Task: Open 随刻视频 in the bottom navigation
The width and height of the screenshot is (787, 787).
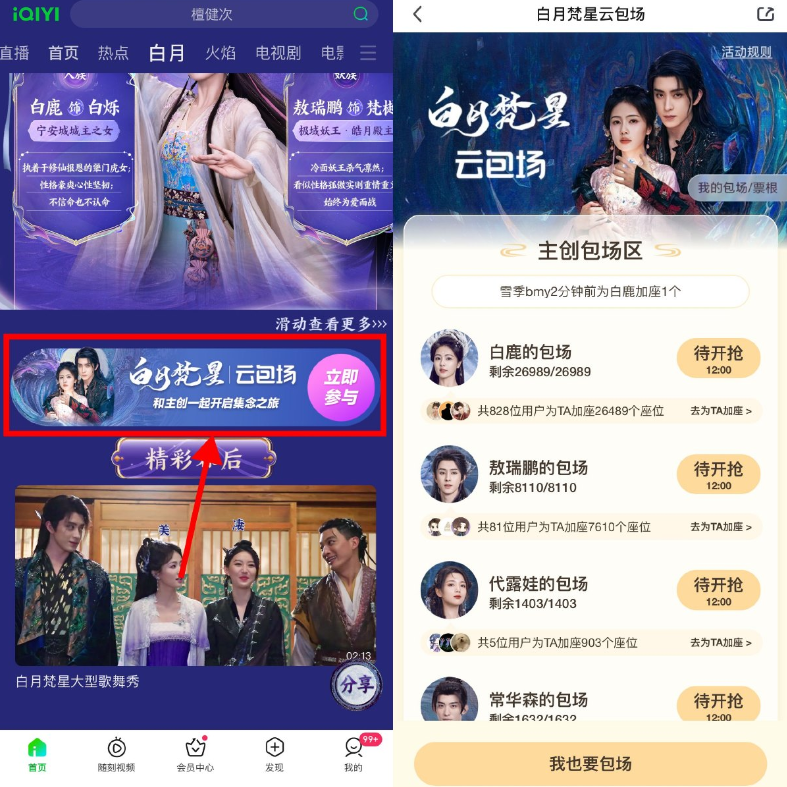Action: pos(116,755)
